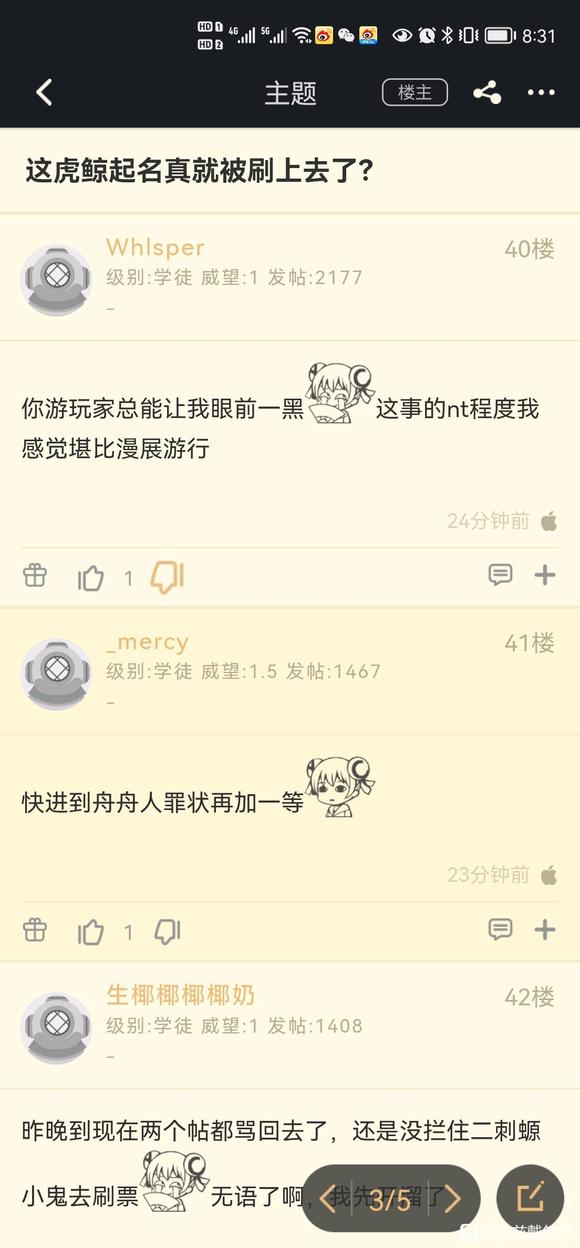Like _mercy's post on floor 41
580x1248 pixels.
point(91,932)
